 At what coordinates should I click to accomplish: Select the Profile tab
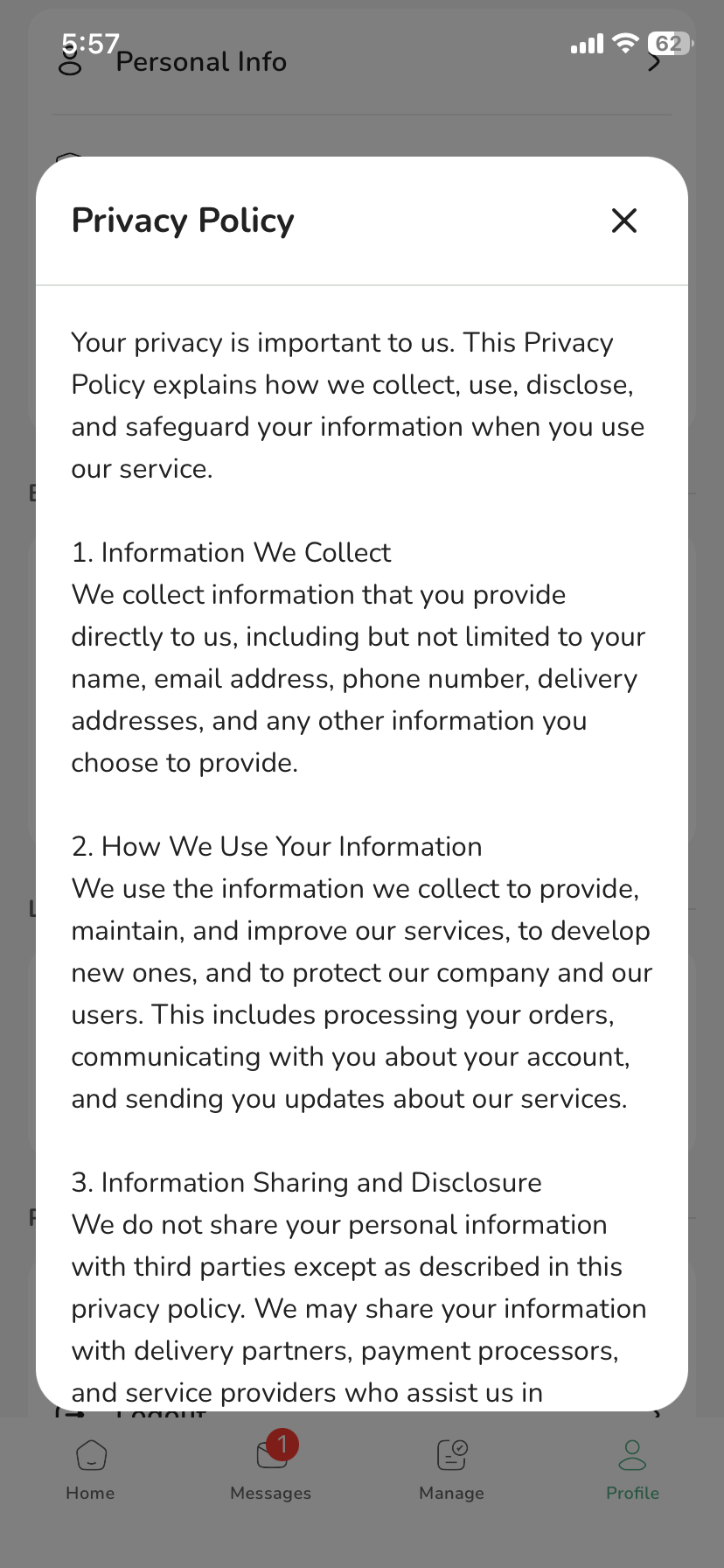click(x=632, y=1470)
